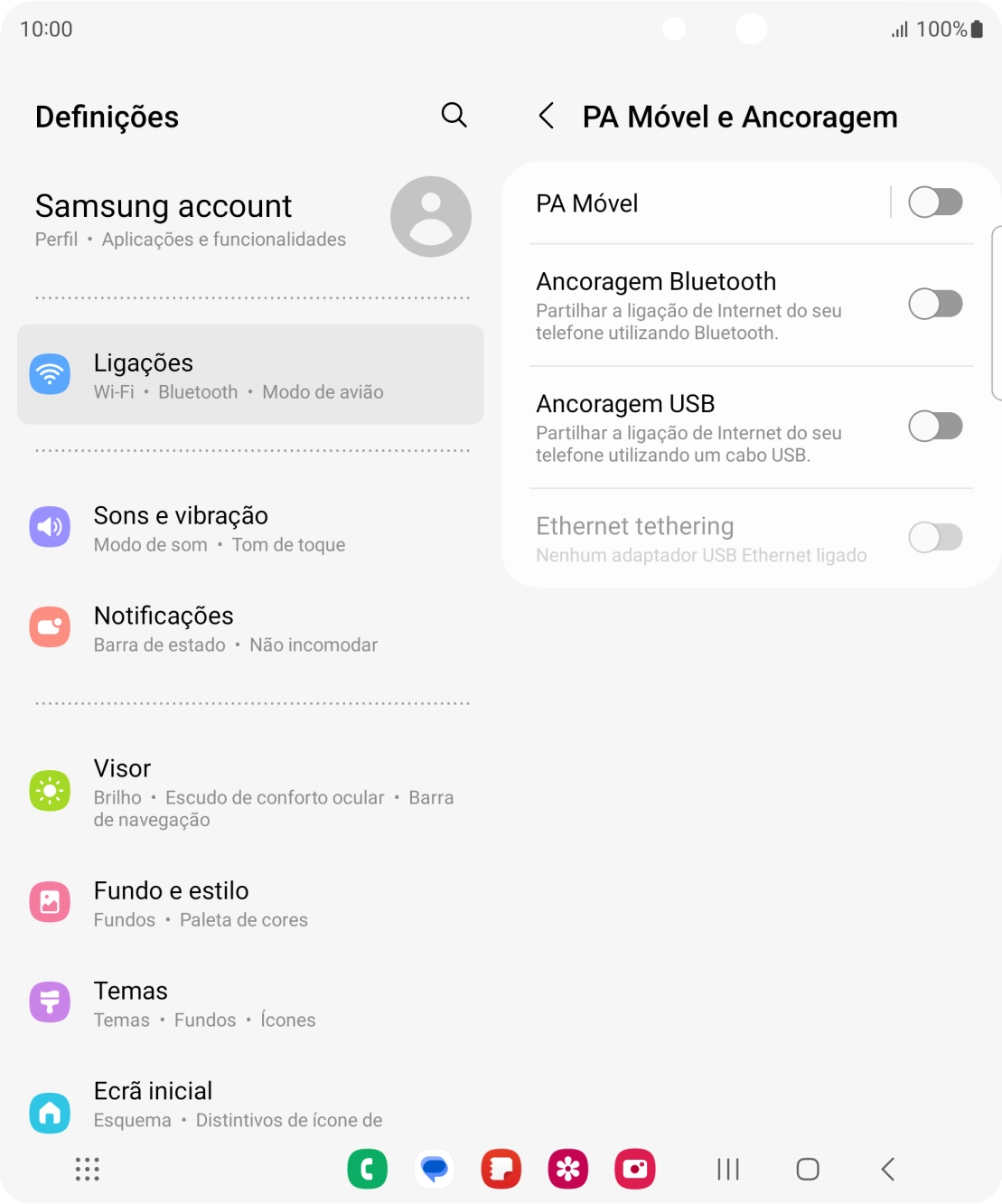
Task: Open Temas settings
Action: [250, 1004]
